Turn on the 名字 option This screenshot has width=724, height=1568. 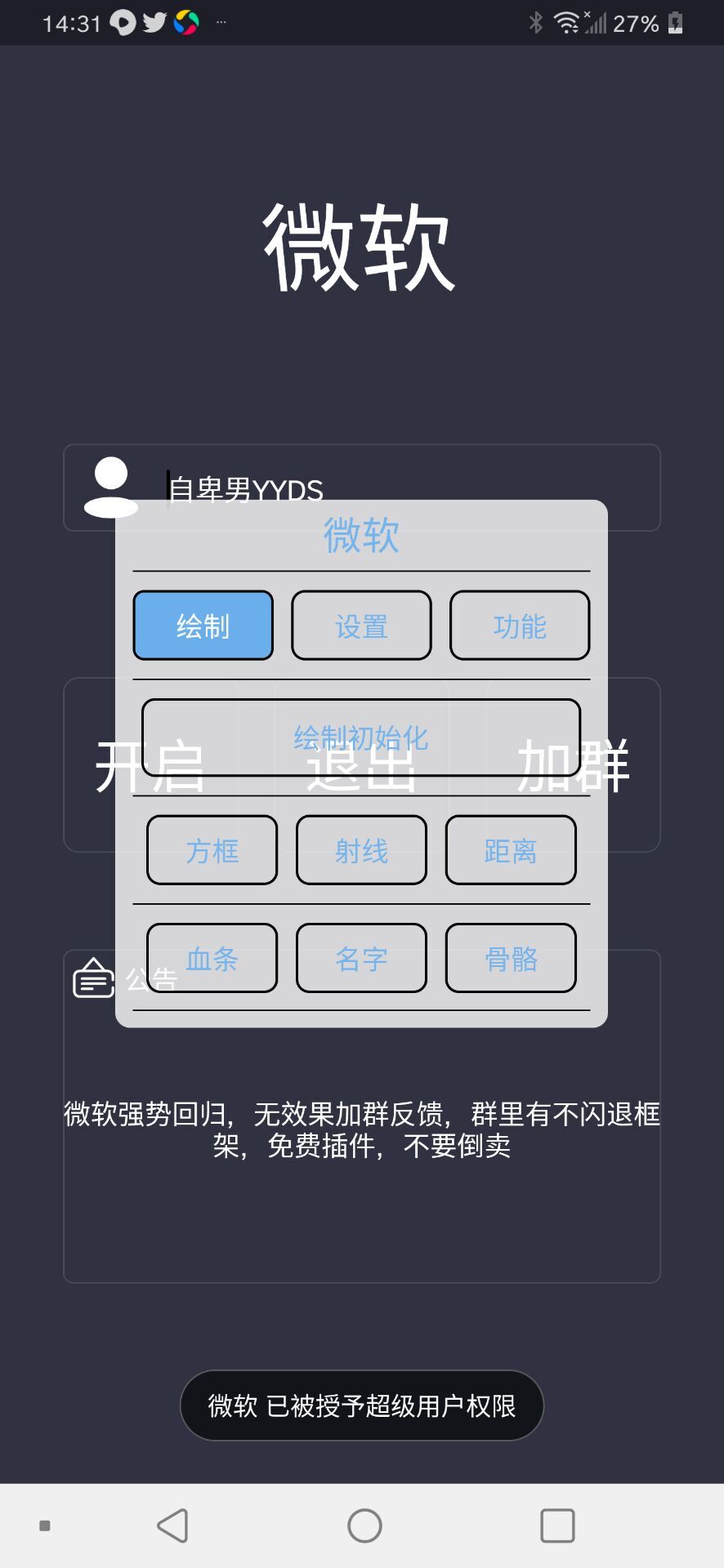(361, 958)
